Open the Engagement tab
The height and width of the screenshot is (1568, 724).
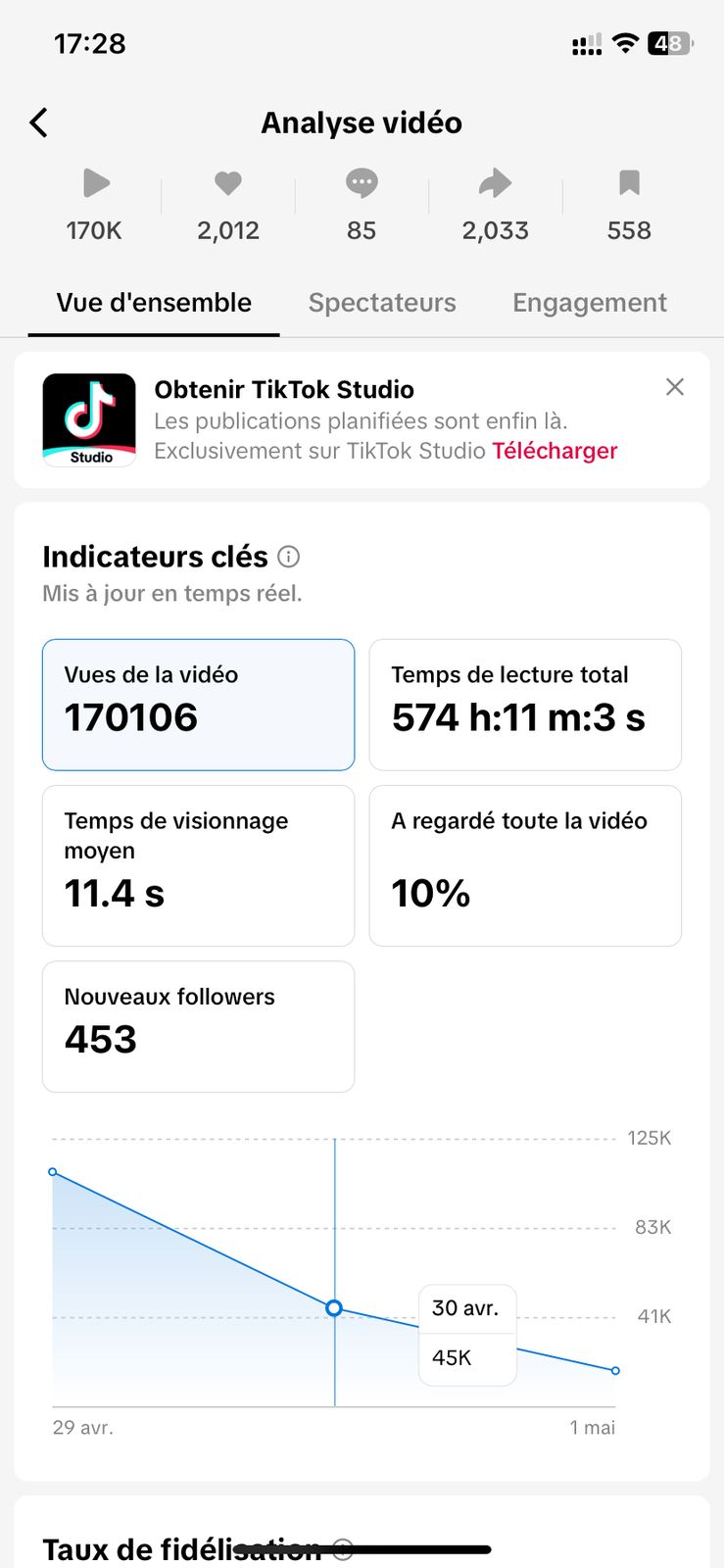(590, 303)
